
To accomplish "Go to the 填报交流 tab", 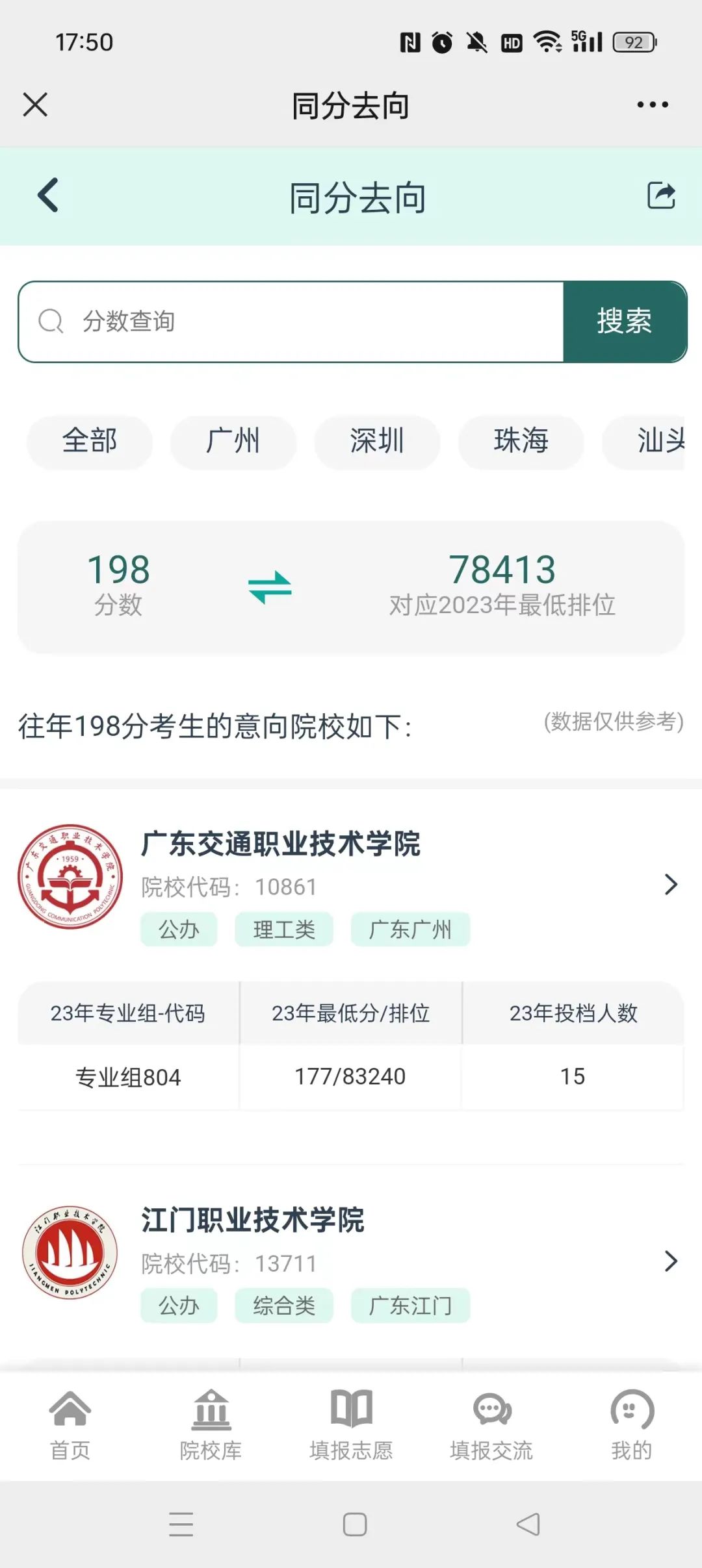I will (491, 1425).
